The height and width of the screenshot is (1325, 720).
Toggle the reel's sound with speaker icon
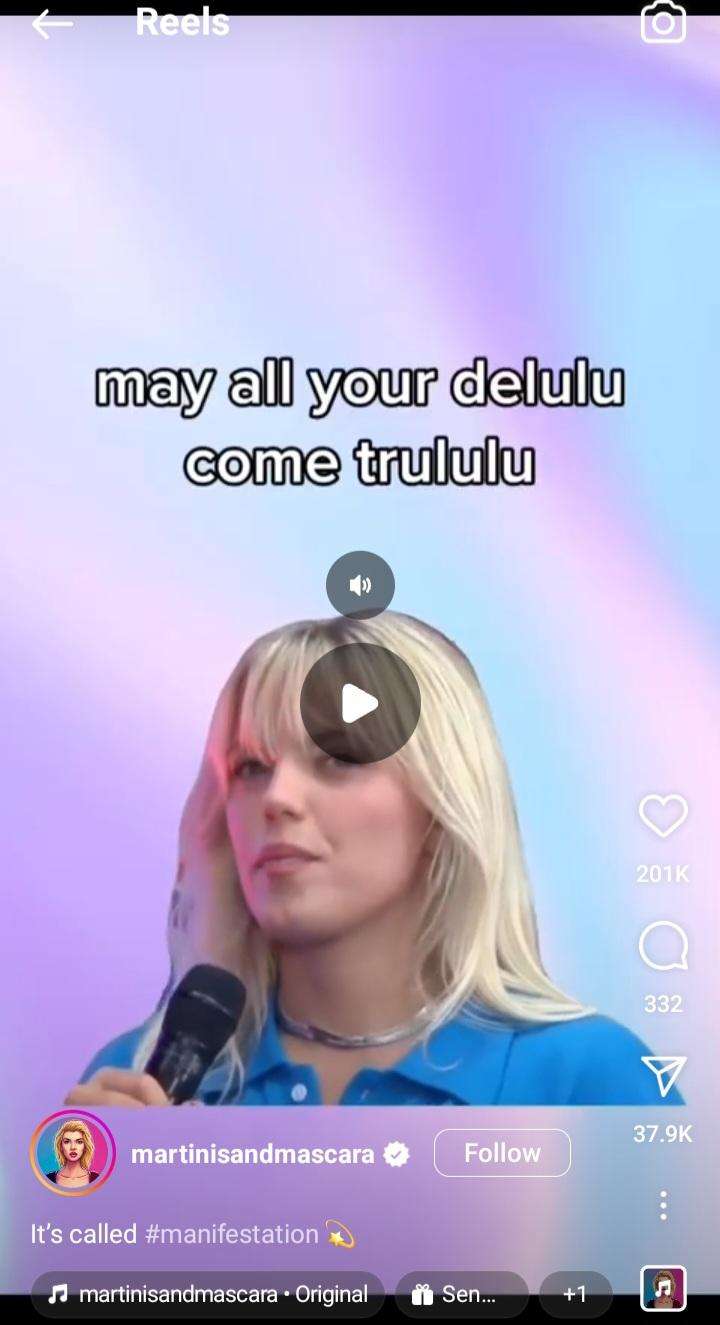tap(360, 585)
